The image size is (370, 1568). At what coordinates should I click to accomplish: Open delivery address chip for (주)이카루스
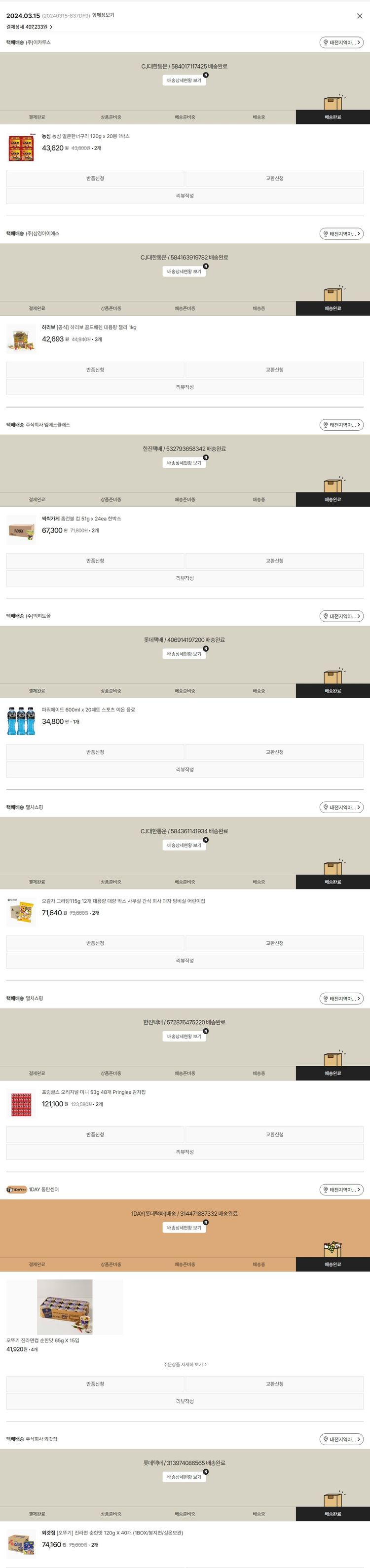341,42
